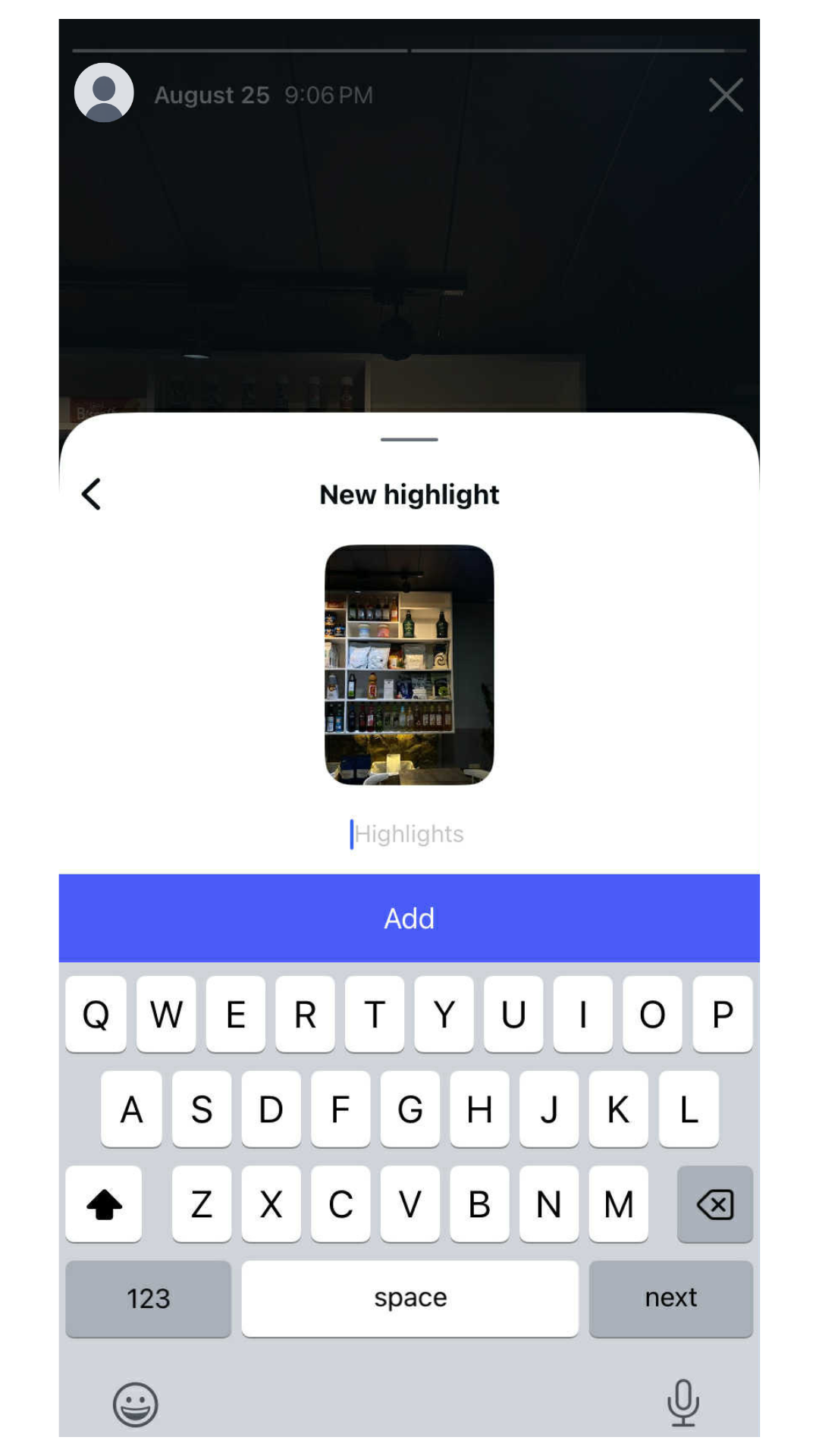Screen dimensions: 819x1456
Task: Focus the Highlights name field
Action: (409, 834)
